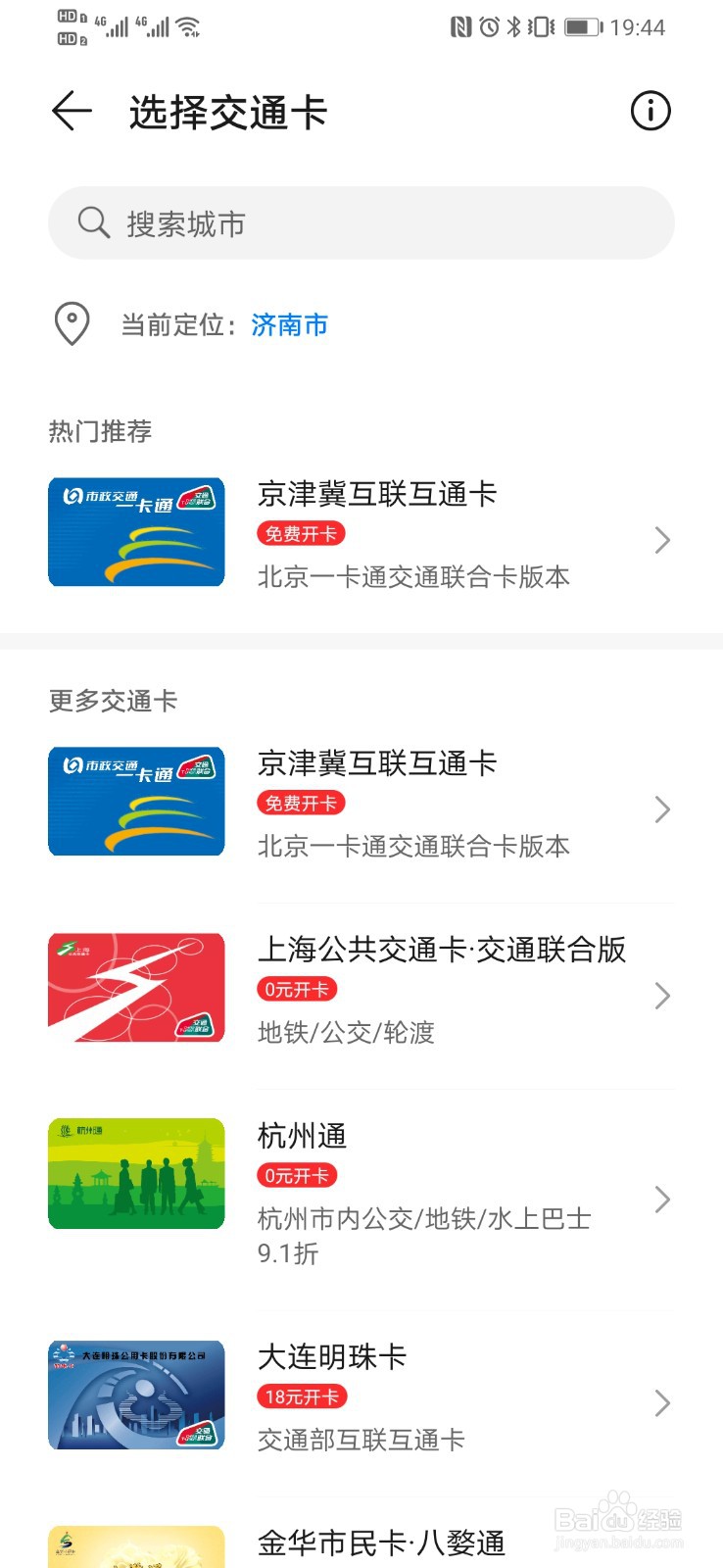Open the info icon in the header
The height and width of the screenshot is (1568, 723).
pyautogui.click(x=651, y=112)
